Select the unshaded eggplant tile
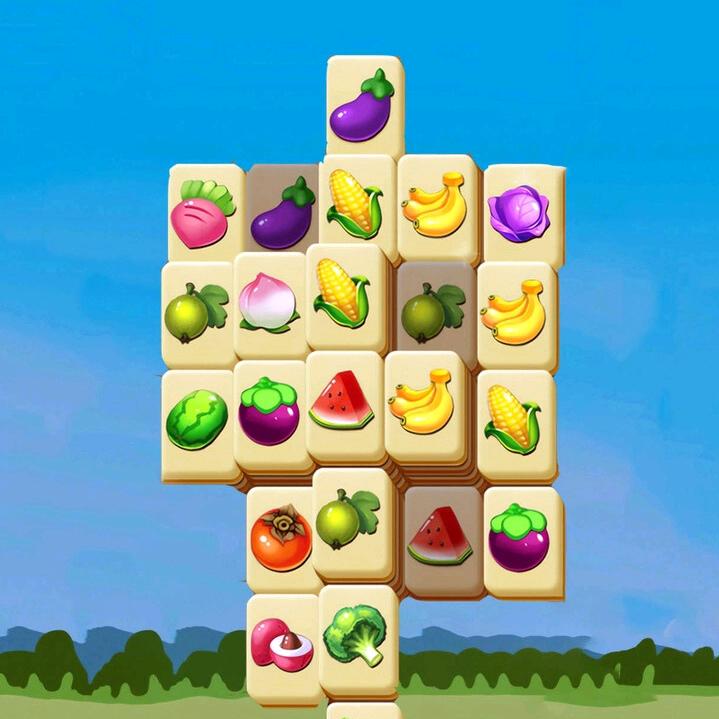 pyautogui.click(x=365, y=106)
